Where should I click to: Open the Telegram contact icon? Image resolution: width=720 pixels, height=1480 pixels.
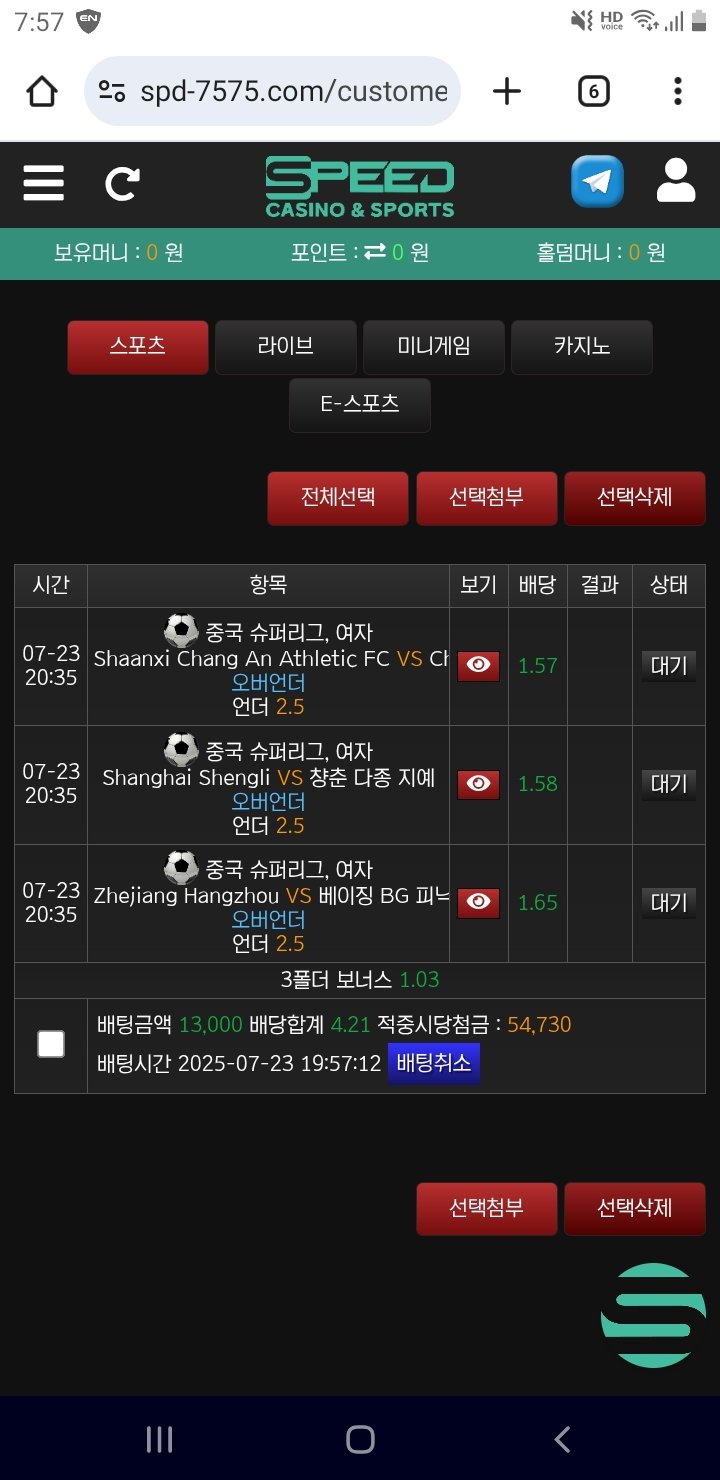pyautogui.click(x=597, y=182)
